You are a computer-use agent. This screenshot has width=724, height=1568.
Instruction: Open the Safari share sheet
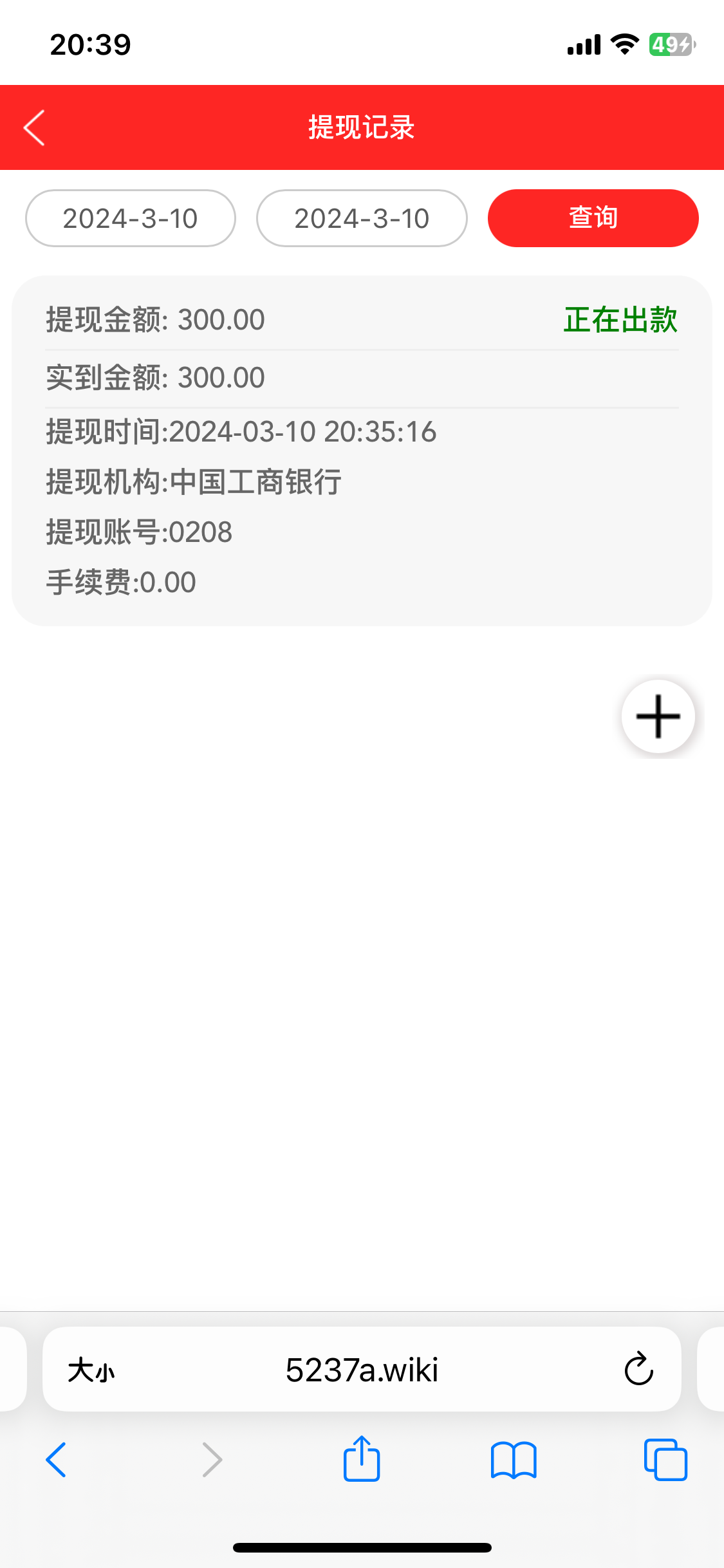[362, 1459]
